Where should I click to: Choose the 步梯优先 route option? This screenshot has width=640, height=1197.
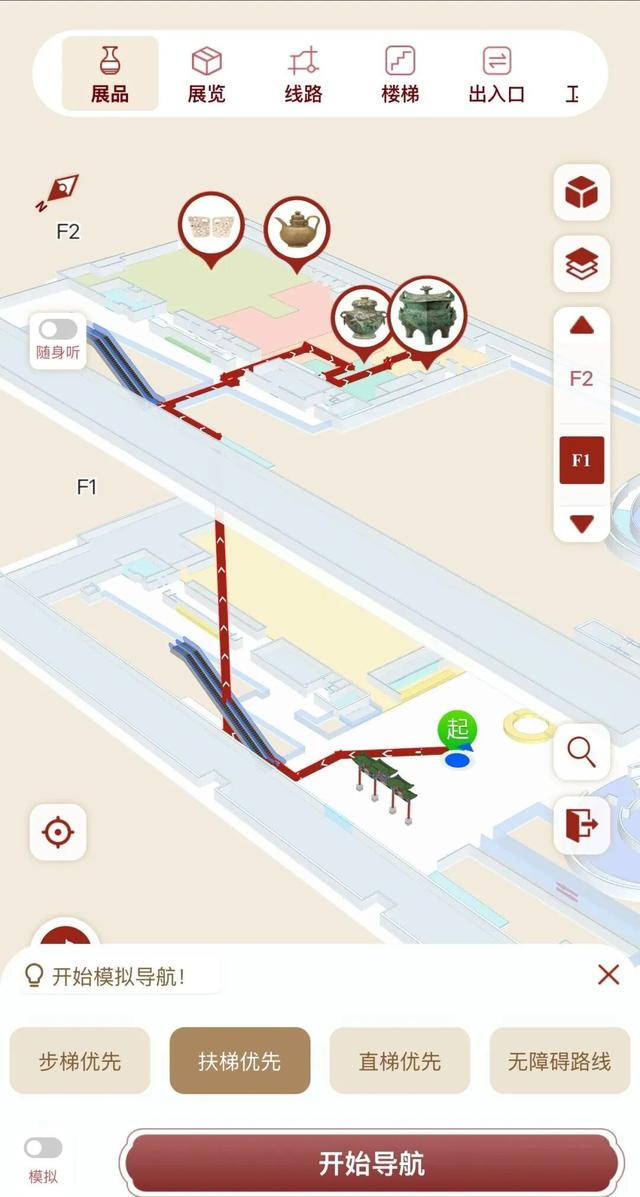(80, 1061)
